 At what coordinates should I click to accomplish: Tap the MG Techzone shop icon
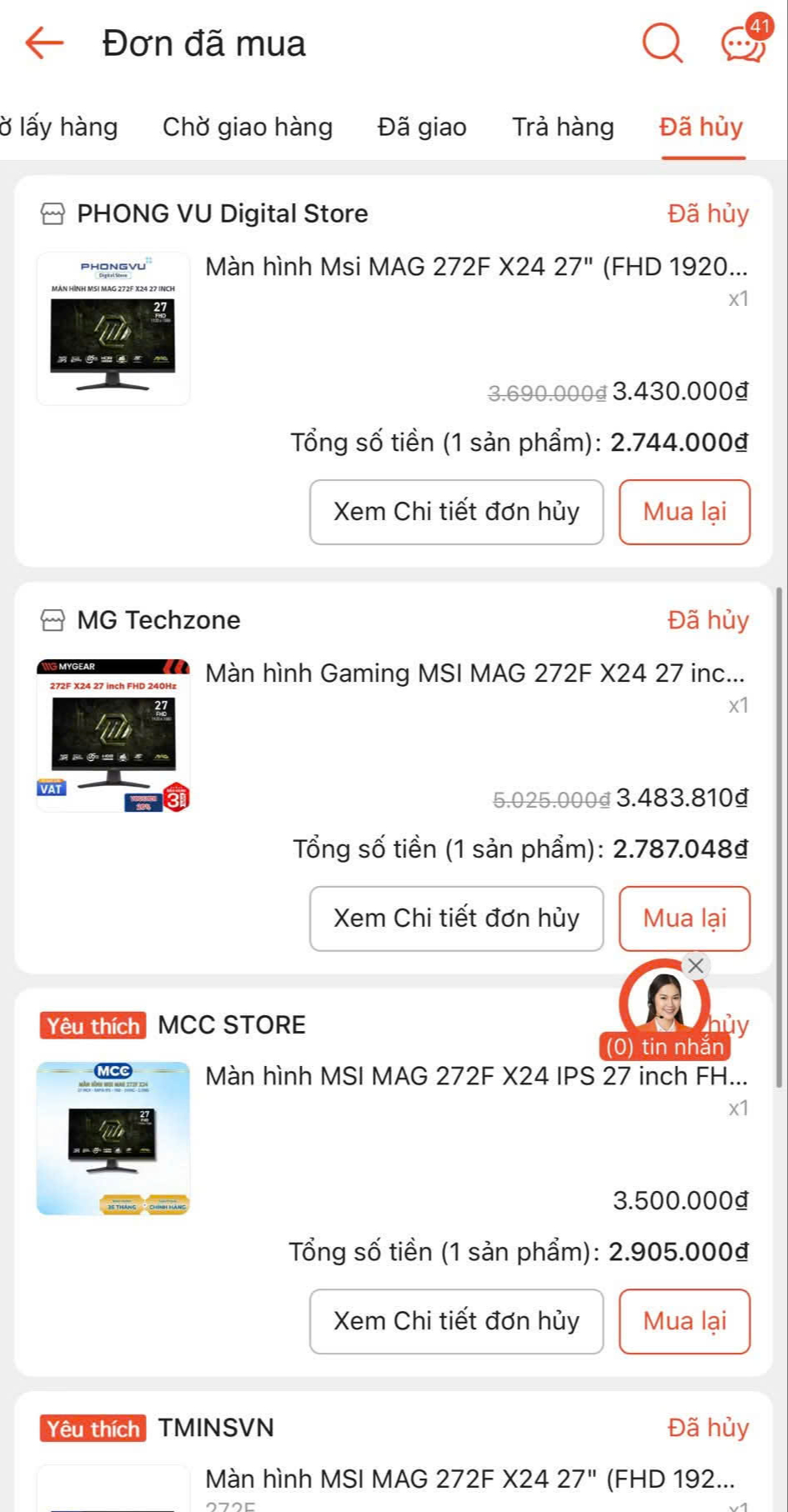53,619
